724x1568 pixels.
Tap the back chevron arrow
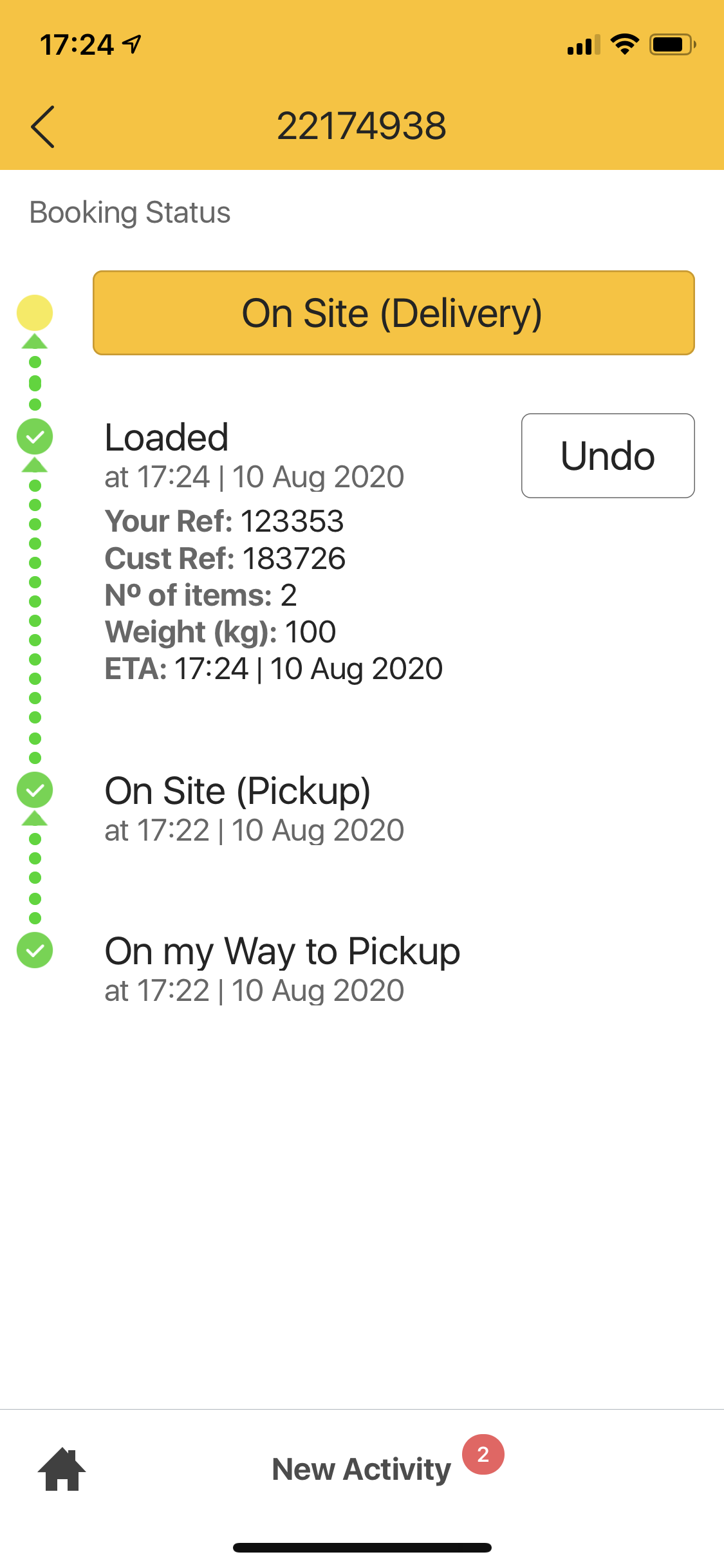point(42,126)
